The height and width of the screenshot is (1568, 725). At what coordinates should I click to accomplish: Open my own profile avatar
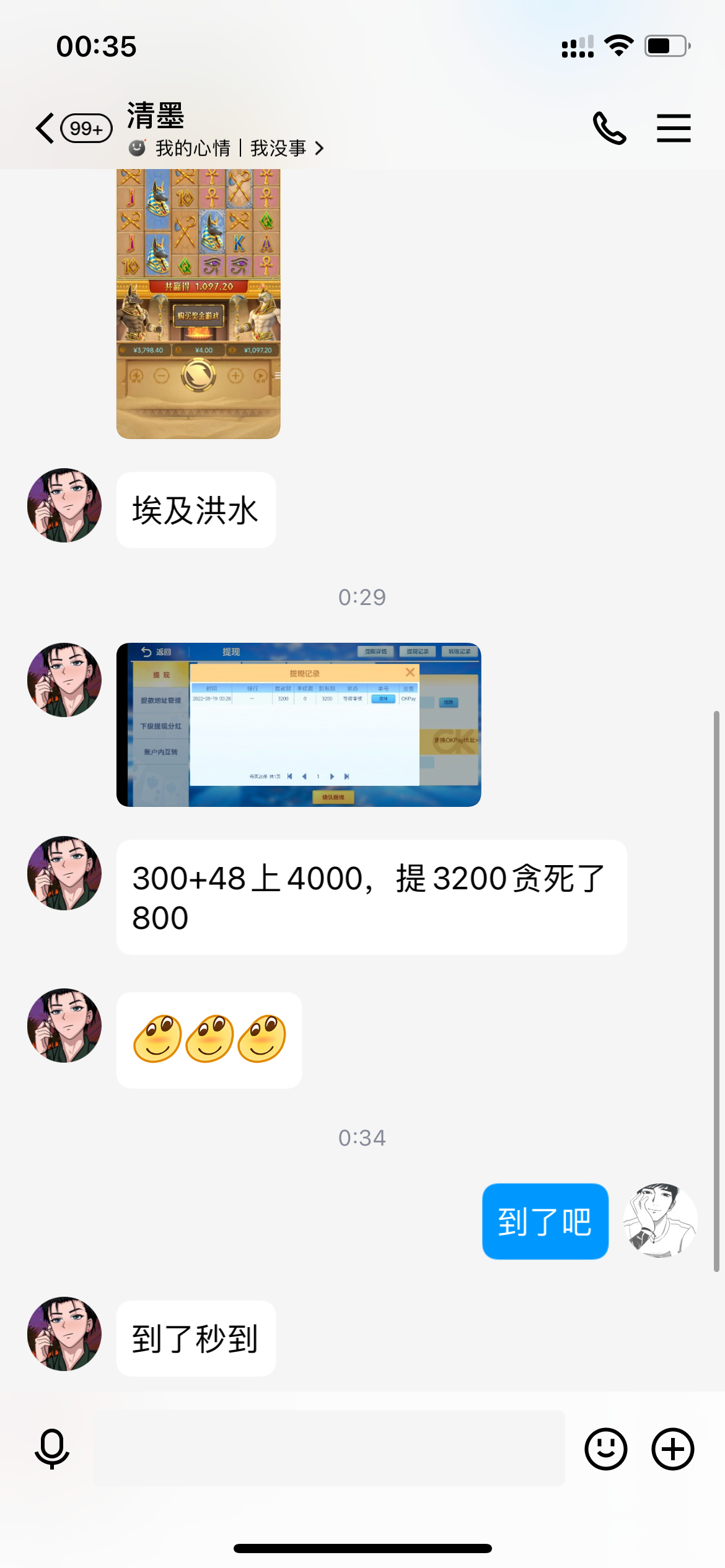click(x=660, y=1221)
